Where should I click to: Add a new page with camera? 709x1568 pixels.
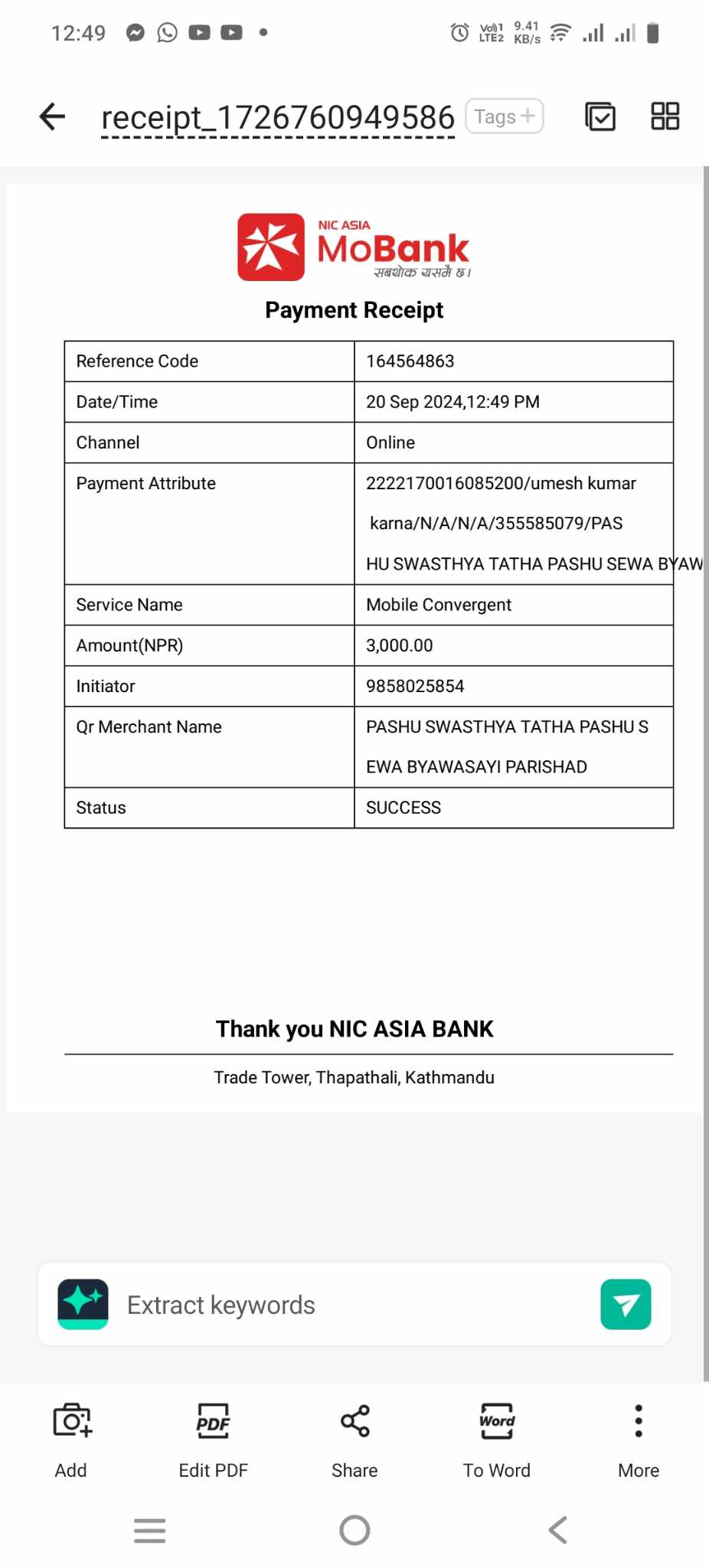(x=71, y=1440)
